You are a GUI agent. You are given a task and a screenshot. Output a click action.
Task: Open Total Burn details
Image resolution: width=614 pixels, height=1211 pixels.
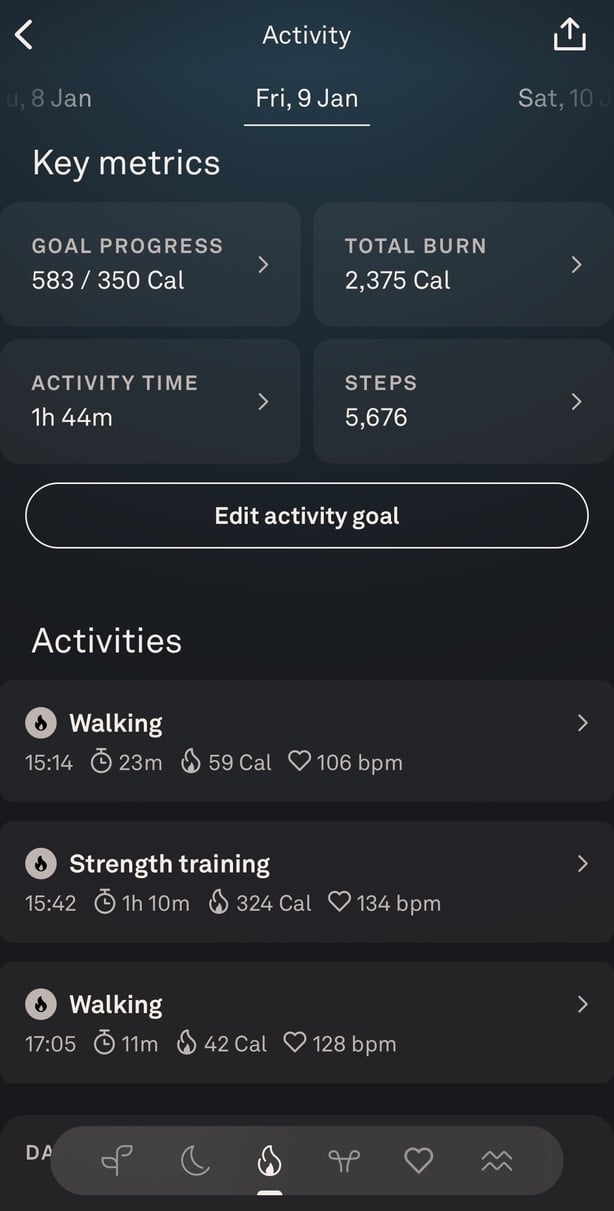pos(463,264)
